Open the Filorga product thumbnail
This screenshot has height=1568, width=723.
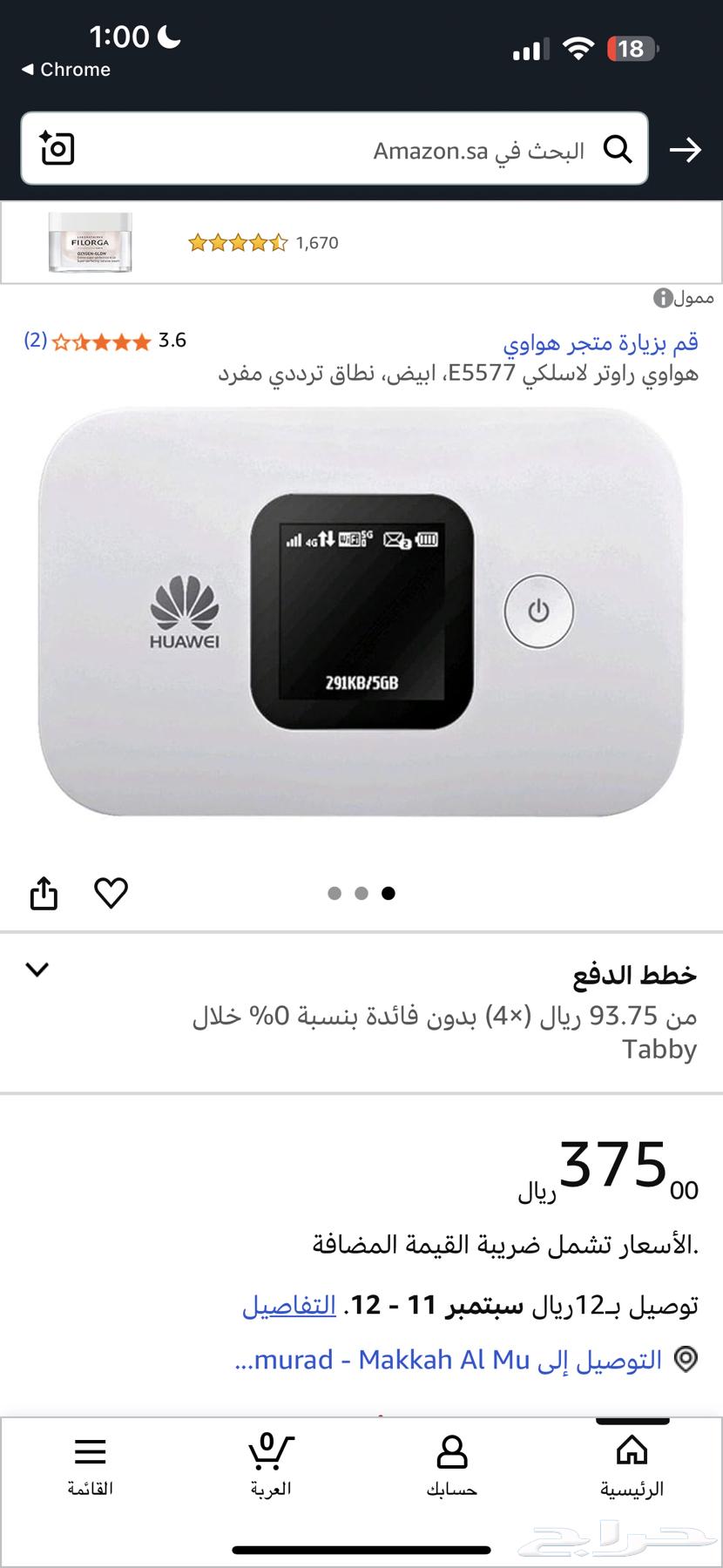(90, 242)
